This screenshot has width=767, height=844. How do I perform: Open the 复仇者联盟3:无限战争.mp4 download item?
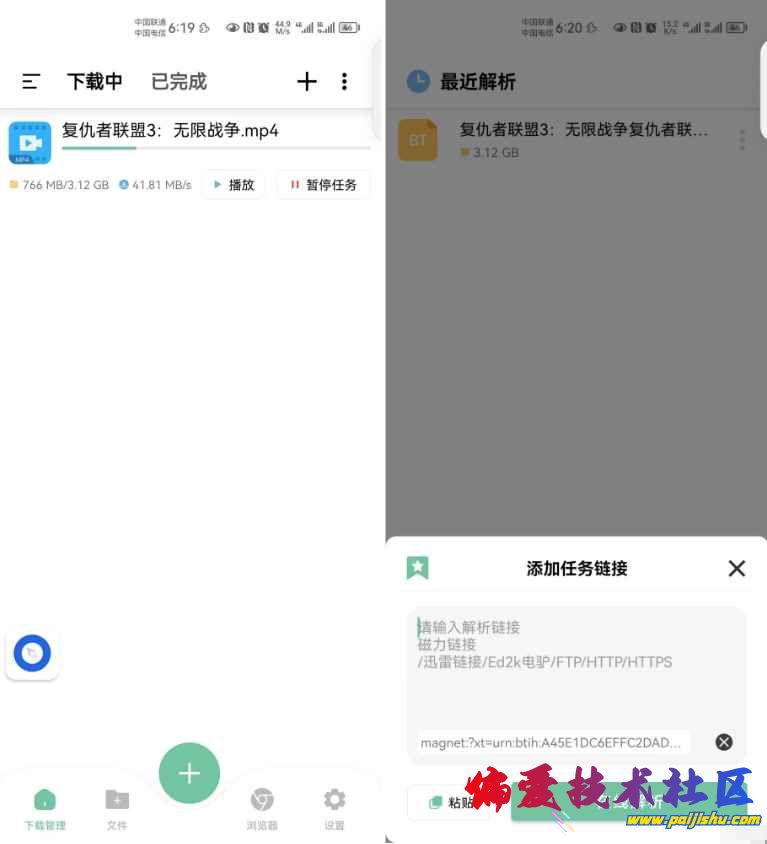170,131
